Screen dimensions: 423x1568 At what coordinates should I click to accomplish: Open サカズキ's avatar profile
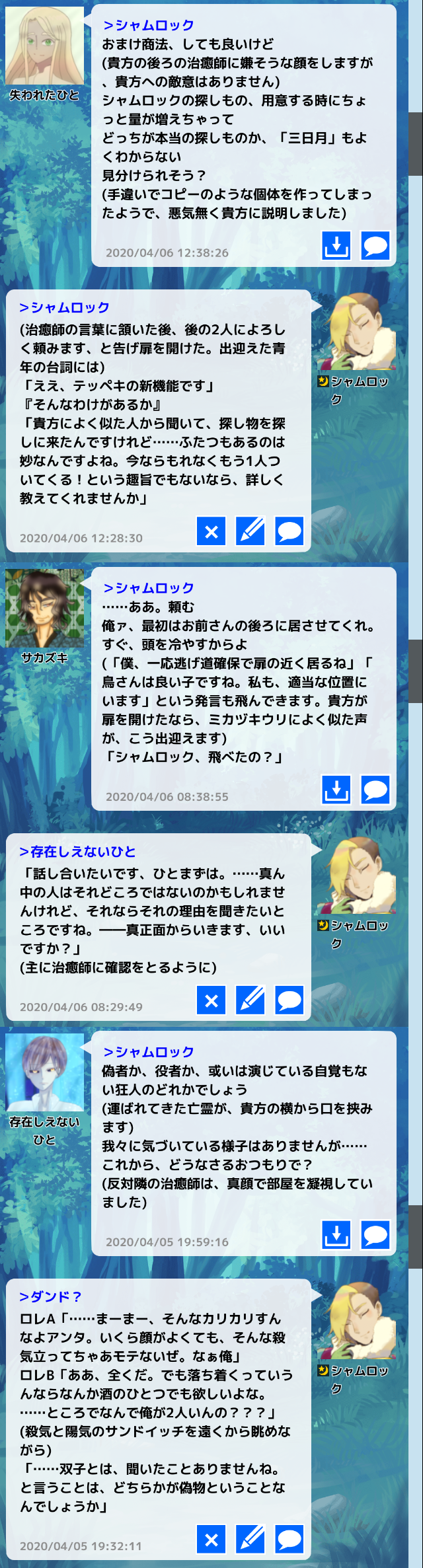tap(44, 609)
